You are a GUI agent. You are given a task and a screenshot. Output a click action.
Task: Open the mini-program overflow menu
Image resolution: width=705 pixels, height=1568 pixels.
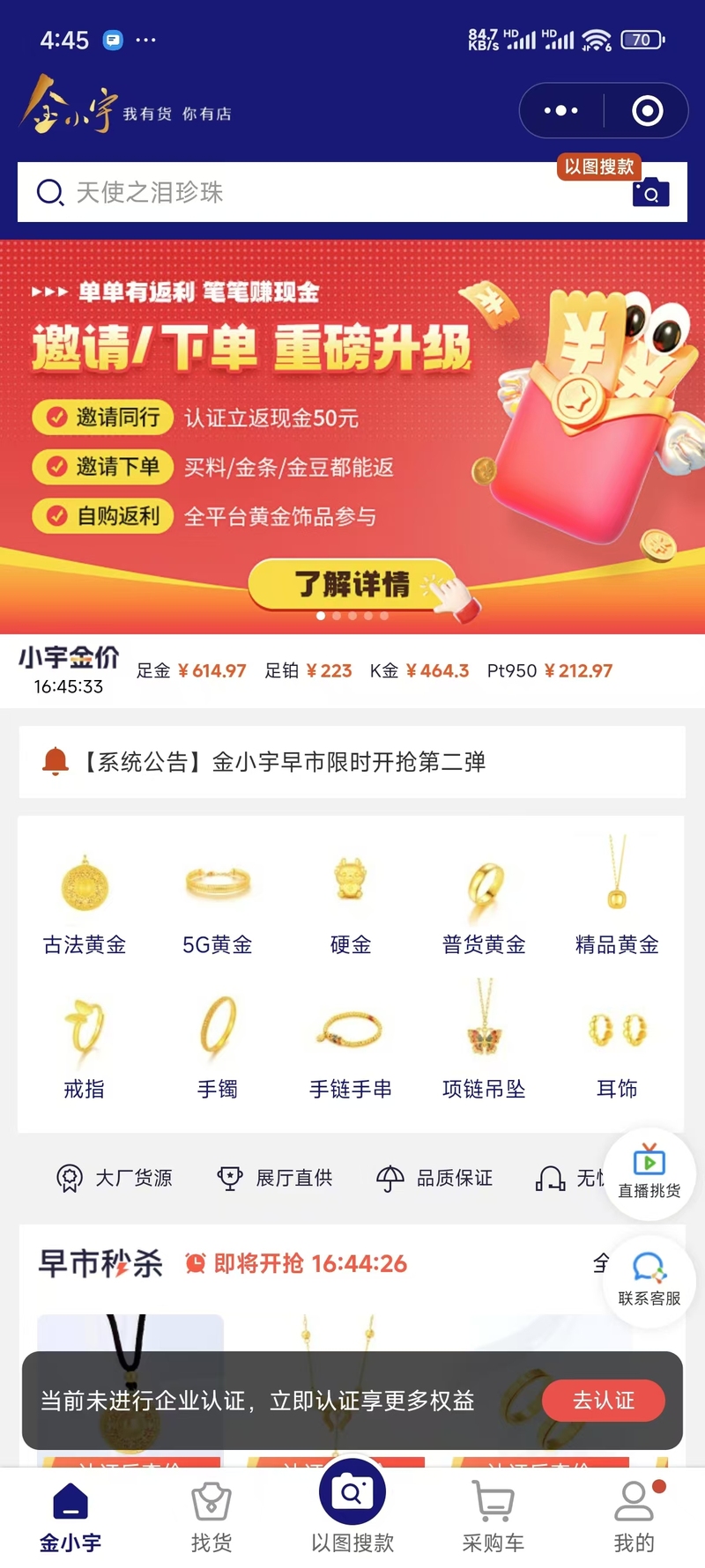[561, 111]
